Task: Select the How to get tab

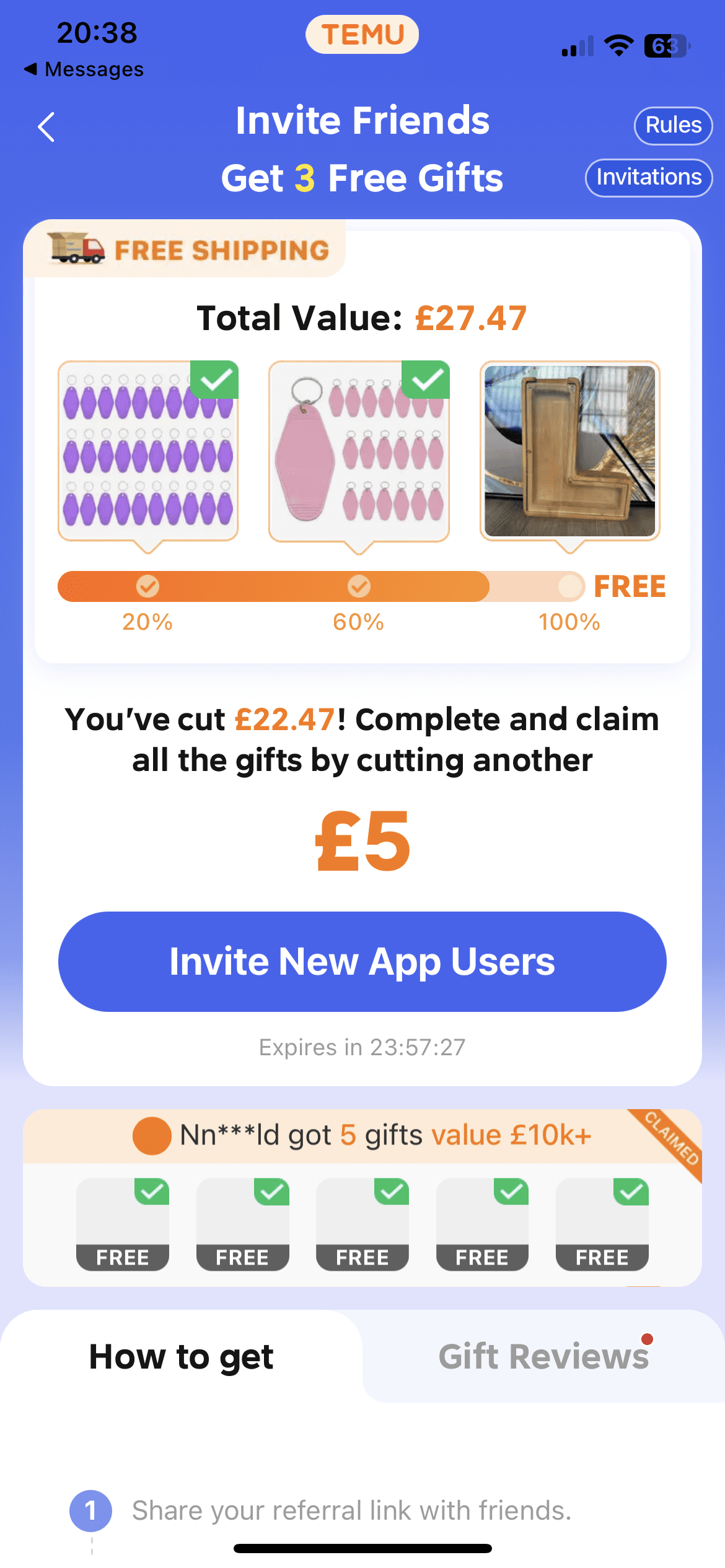Action: pyautogui.click(x=181, y=1356)
